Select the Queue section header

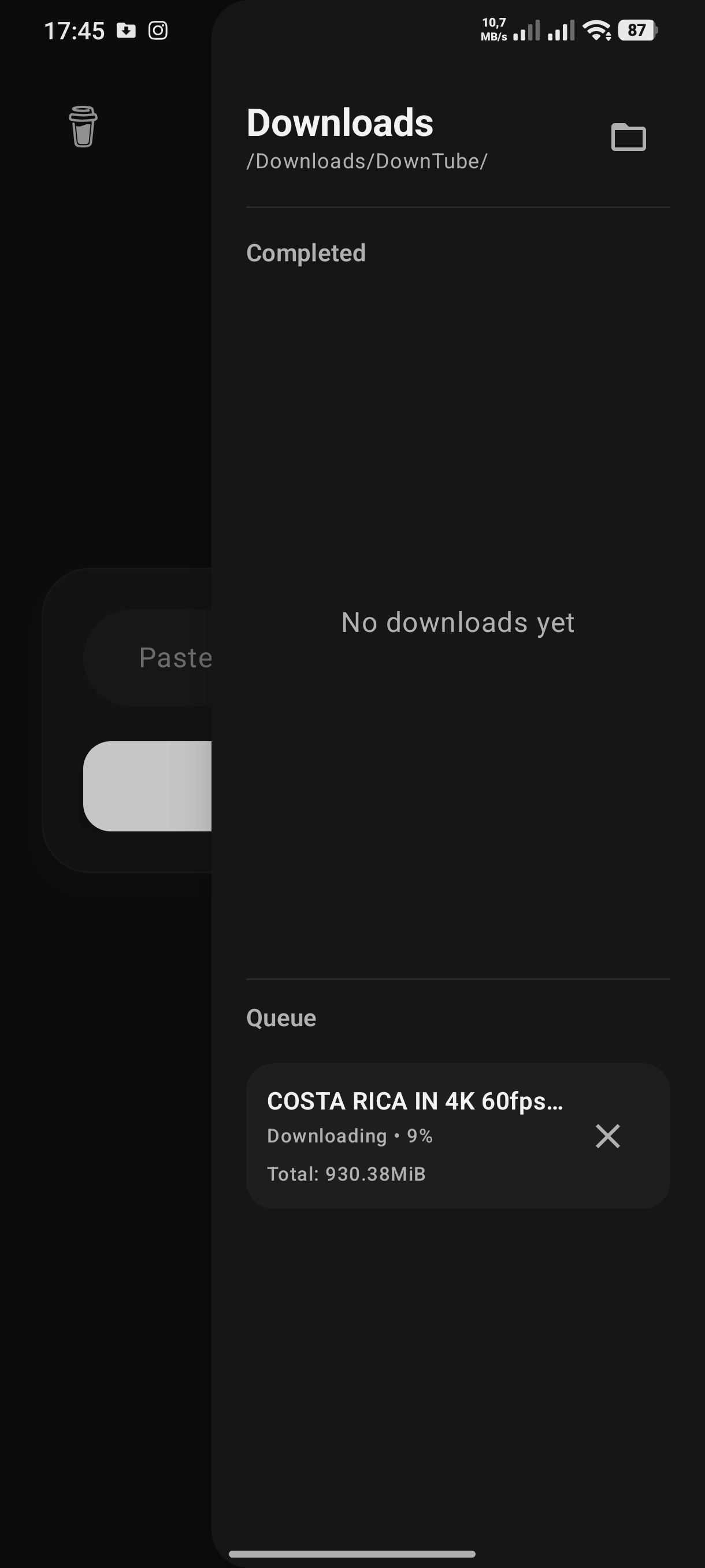pos(280,1017)
